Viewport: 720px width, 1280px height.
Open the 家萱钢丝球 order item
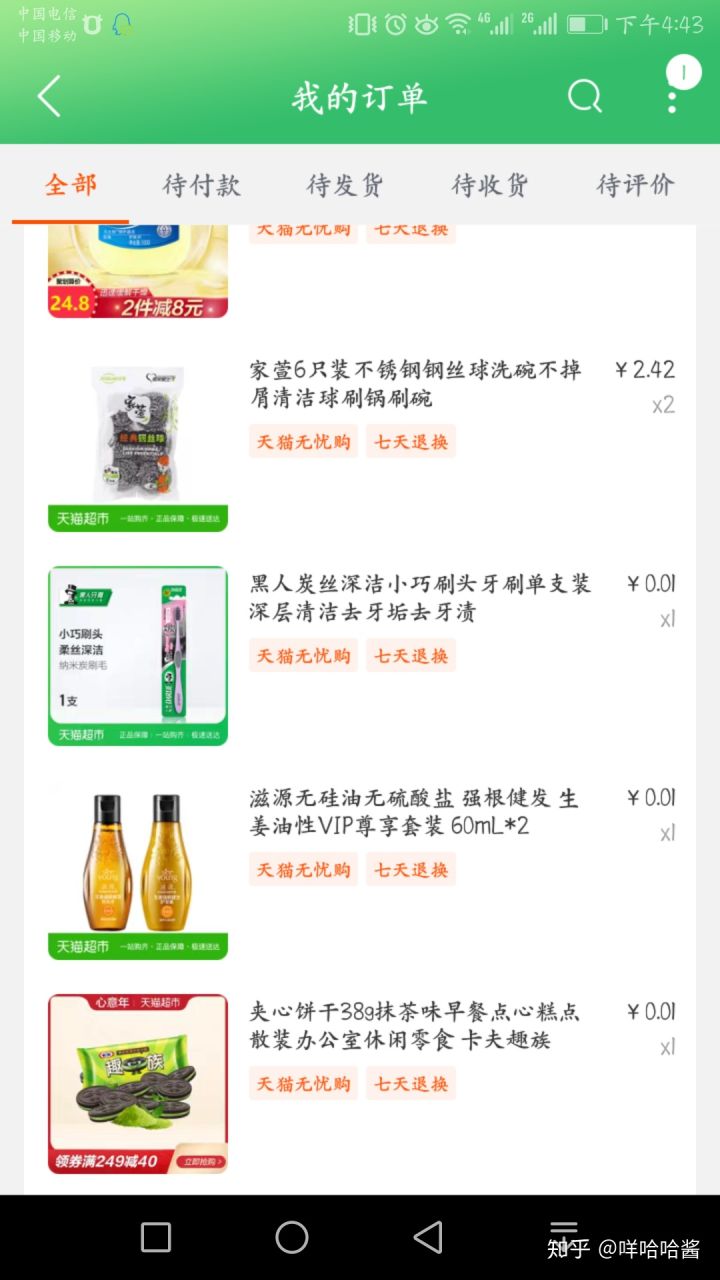(414, 385)
